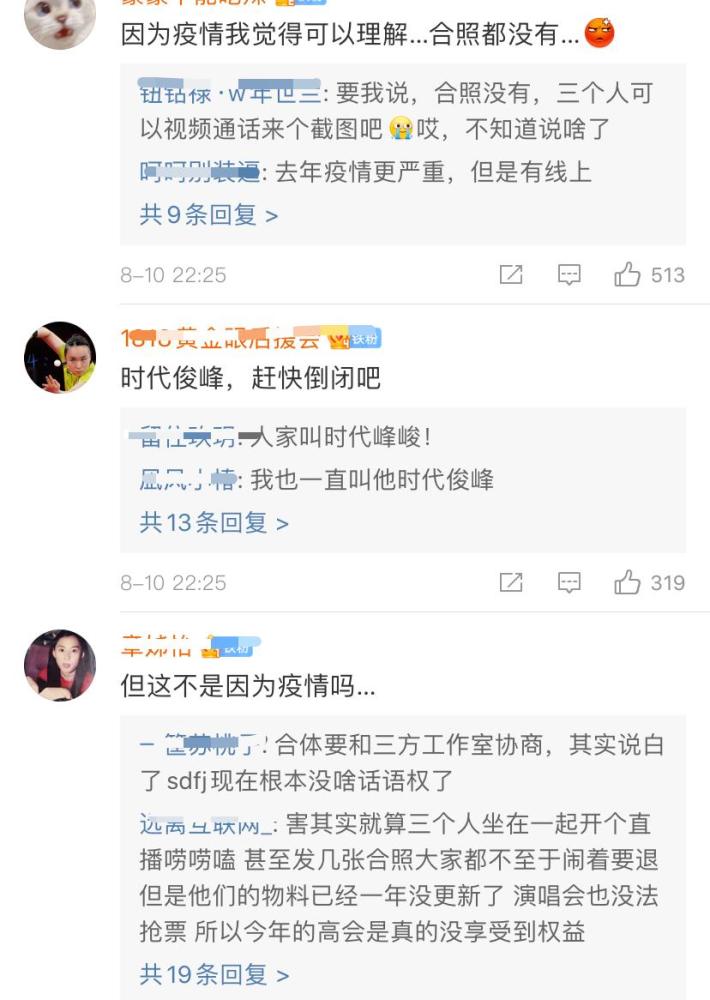Expand the 共13条回复 replies link

coord(213,523)
